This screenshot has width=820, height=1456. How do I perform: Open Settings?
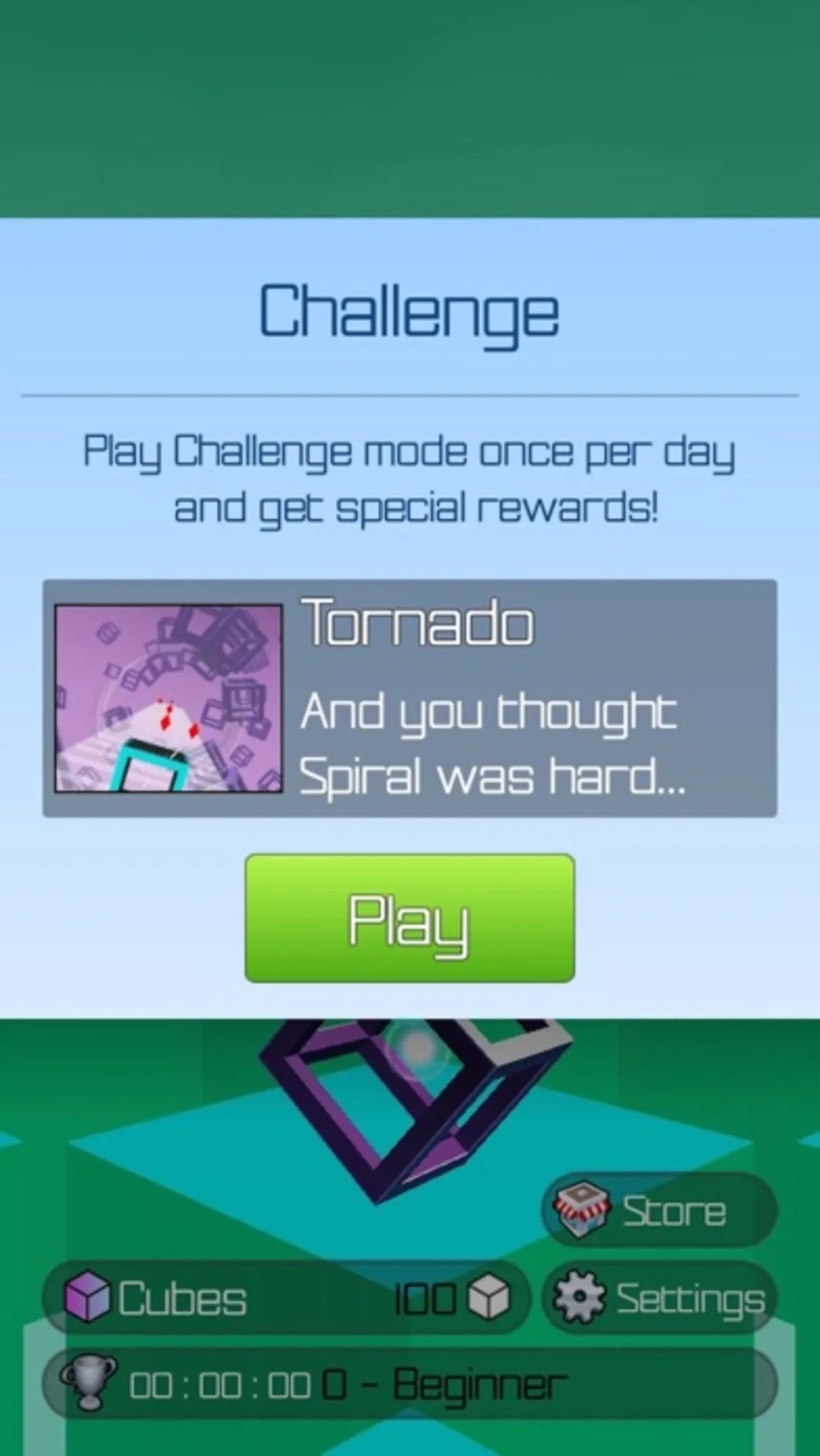658,1298
